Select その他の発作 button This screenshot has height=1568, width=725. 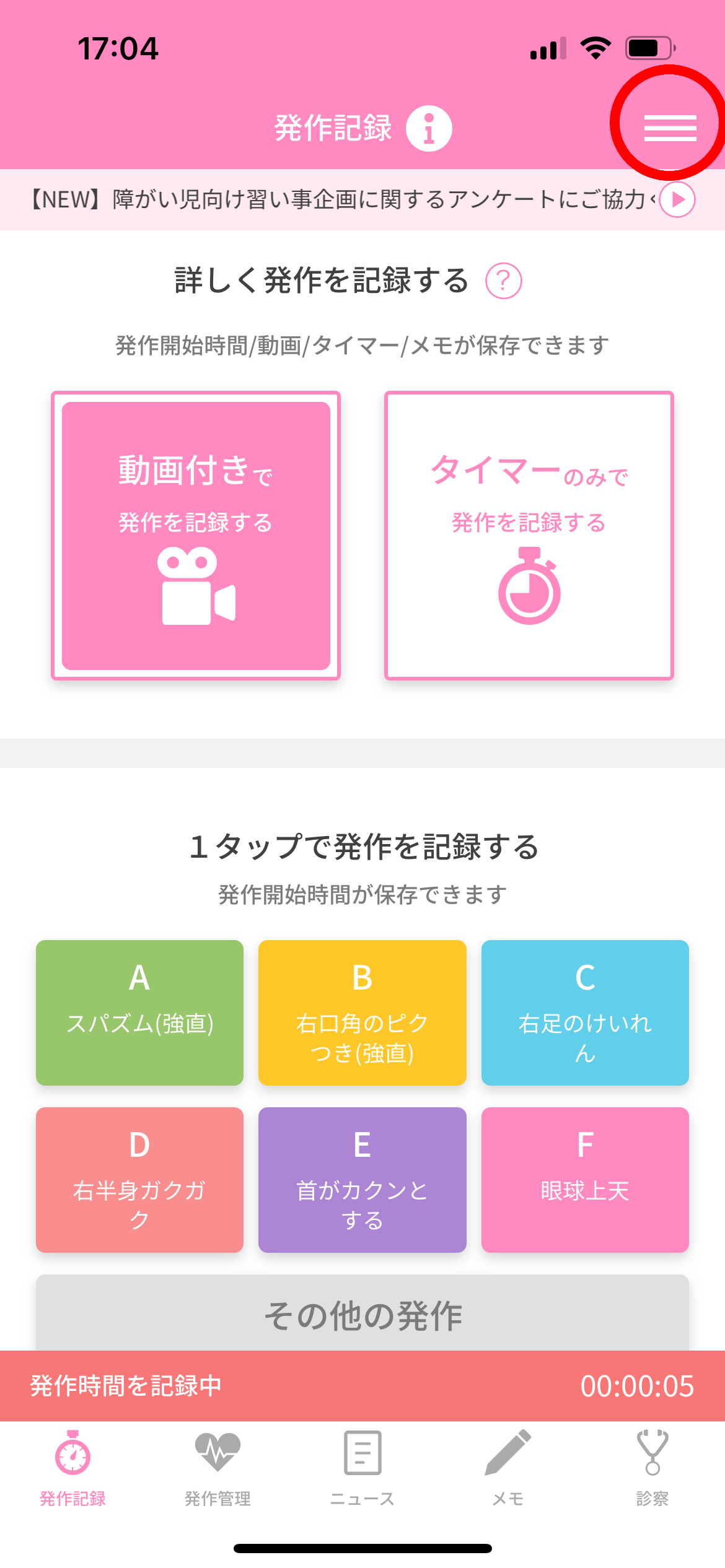[362, 1313]
